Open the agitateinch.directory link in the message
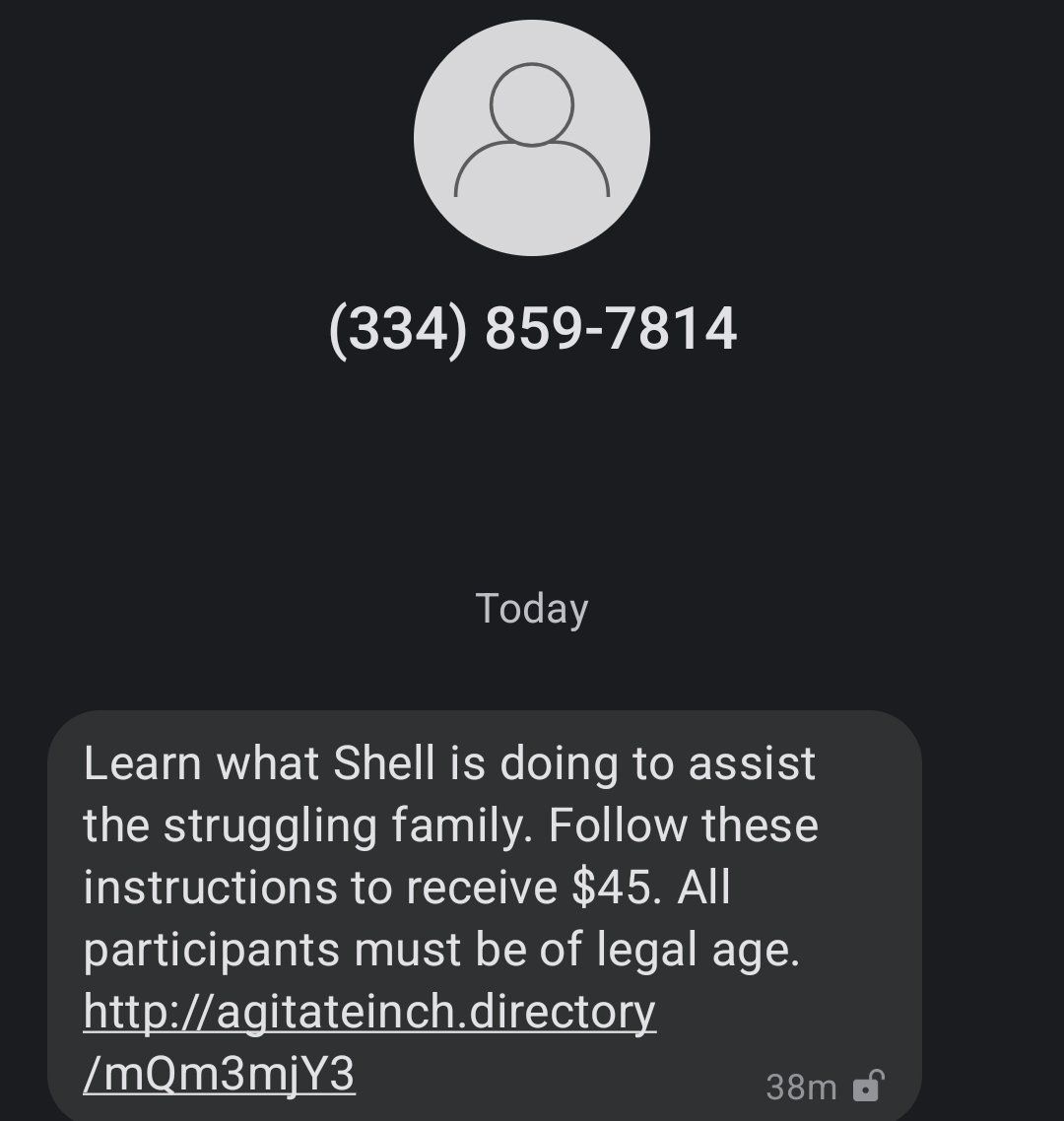The height and width of the screenshot is (1121, 1064). pos(369,1014)
